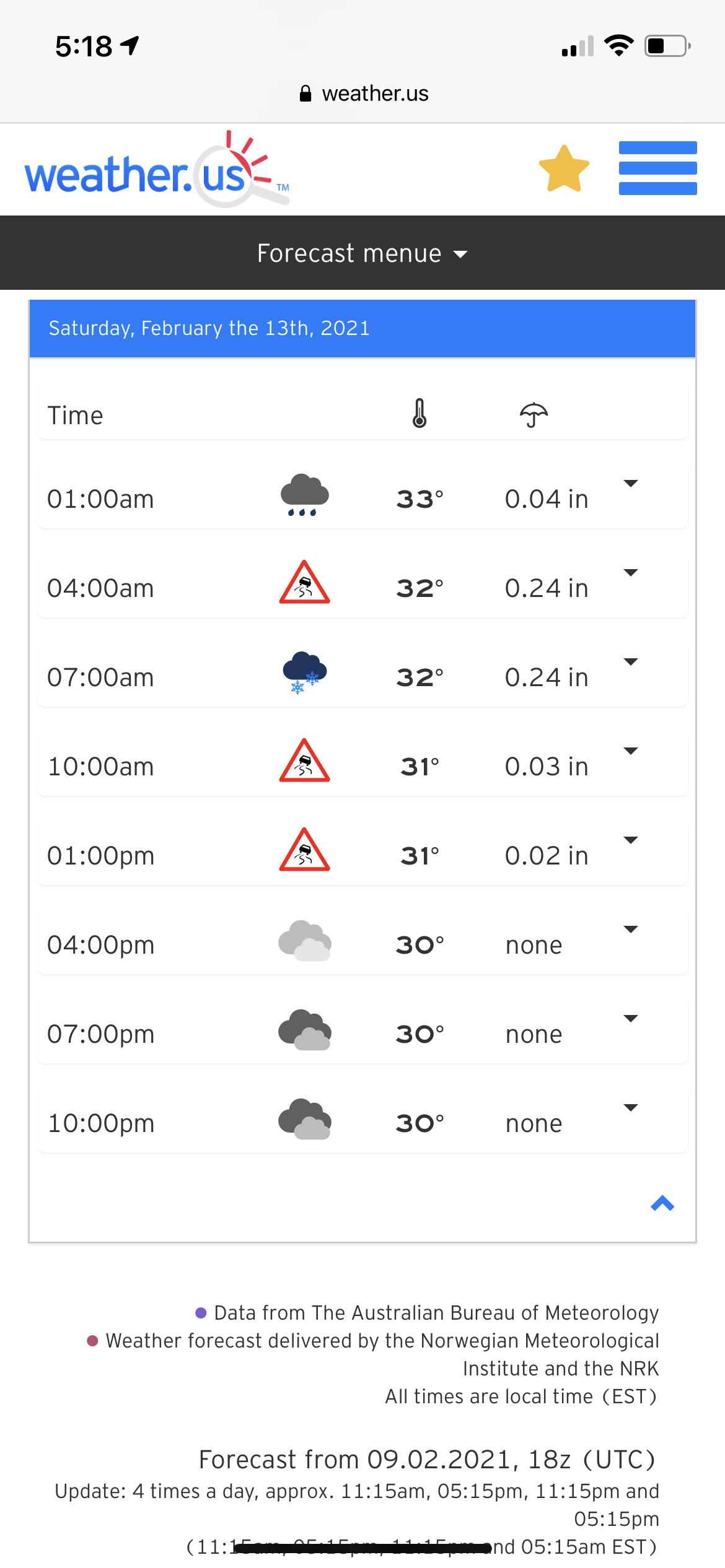Open the favorites star icon
This screenshot has height=1568, width=725.
(x=564, y=169)
